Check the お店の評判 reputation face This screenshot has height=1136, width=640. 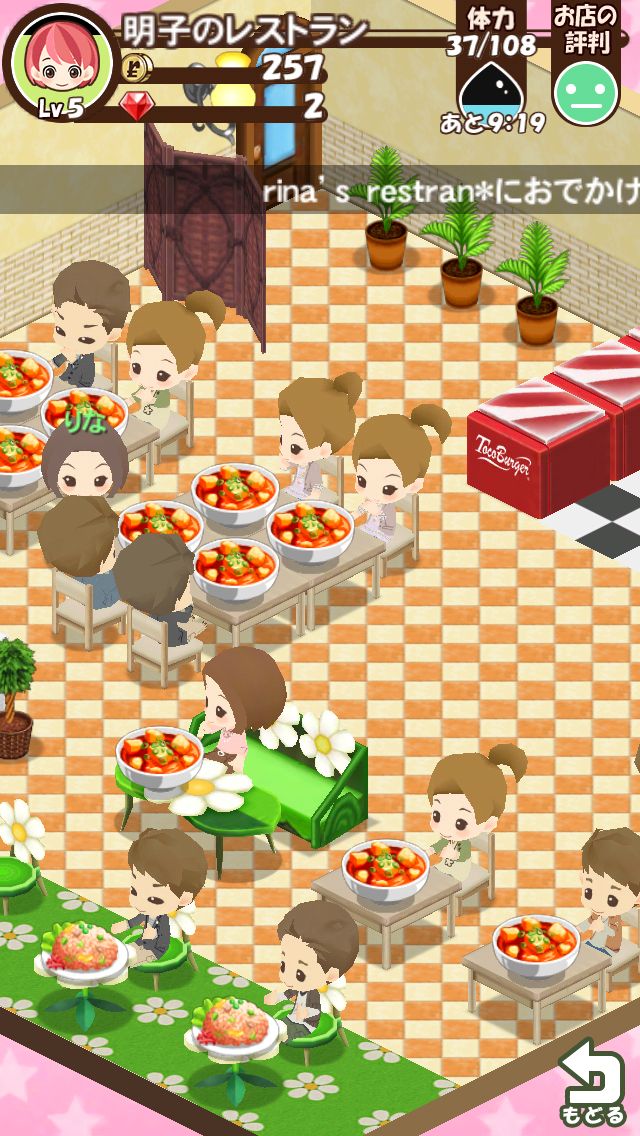pos(586,92)
